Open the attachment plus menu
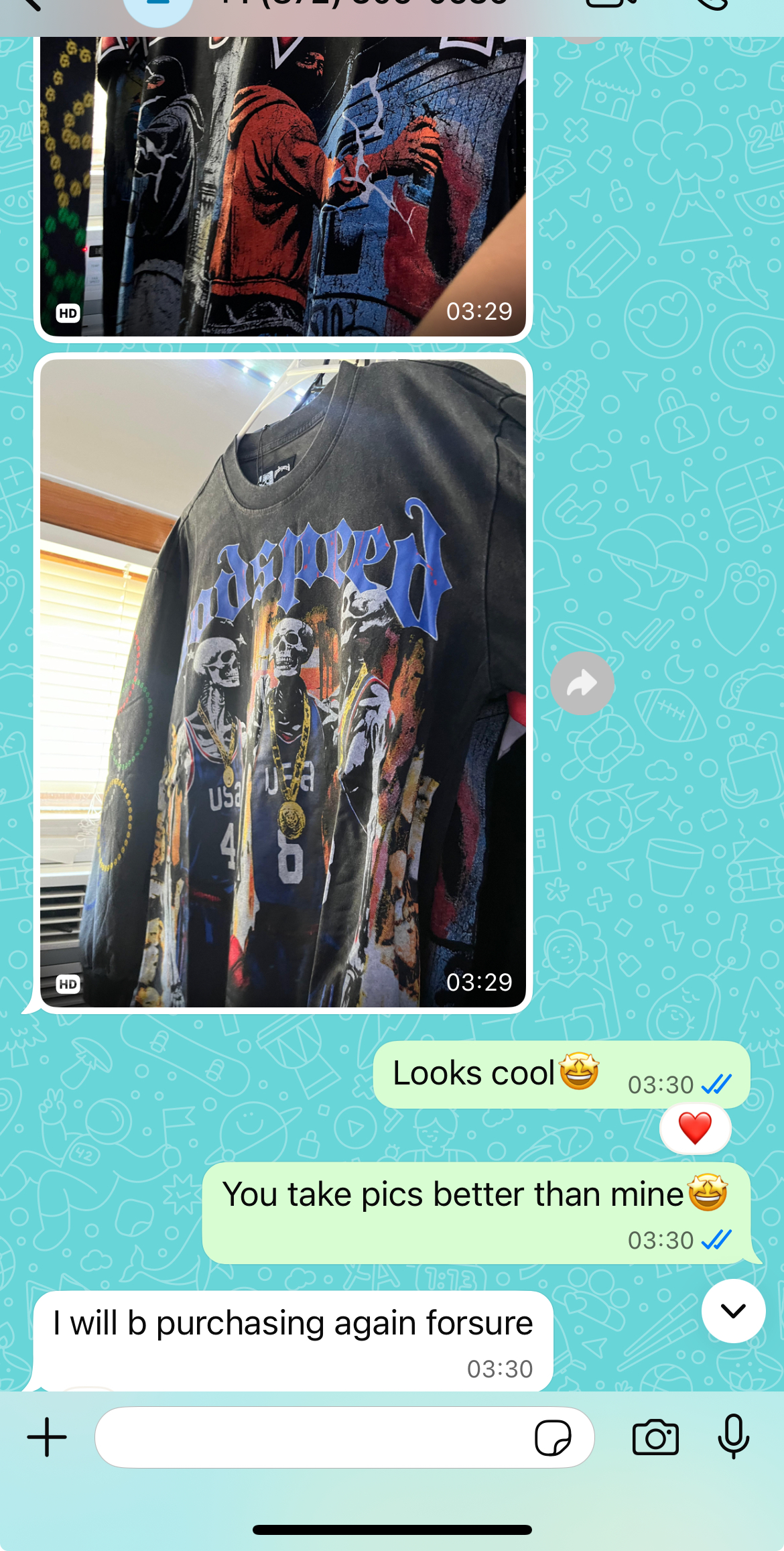Screen dimensions: 784x1551 47,1437
